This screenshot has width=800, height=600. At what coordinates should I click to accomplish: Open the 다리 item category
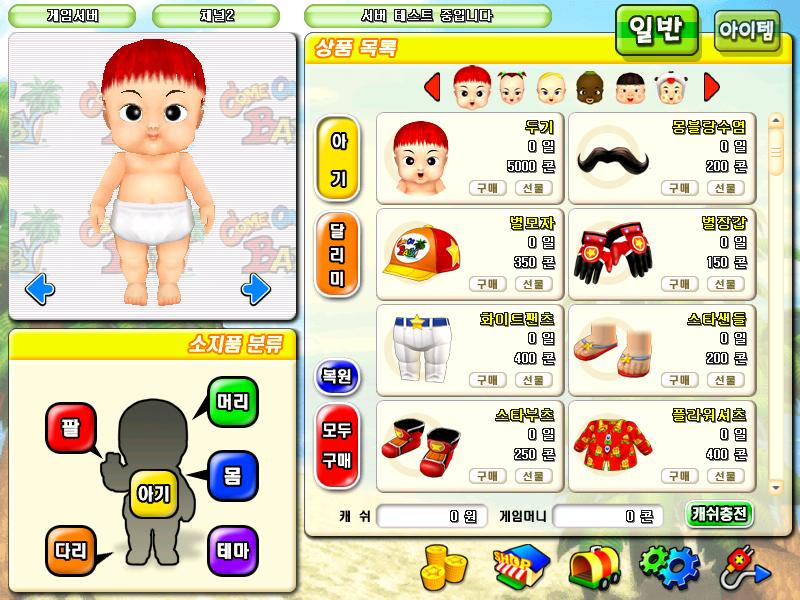coord(70,549)
